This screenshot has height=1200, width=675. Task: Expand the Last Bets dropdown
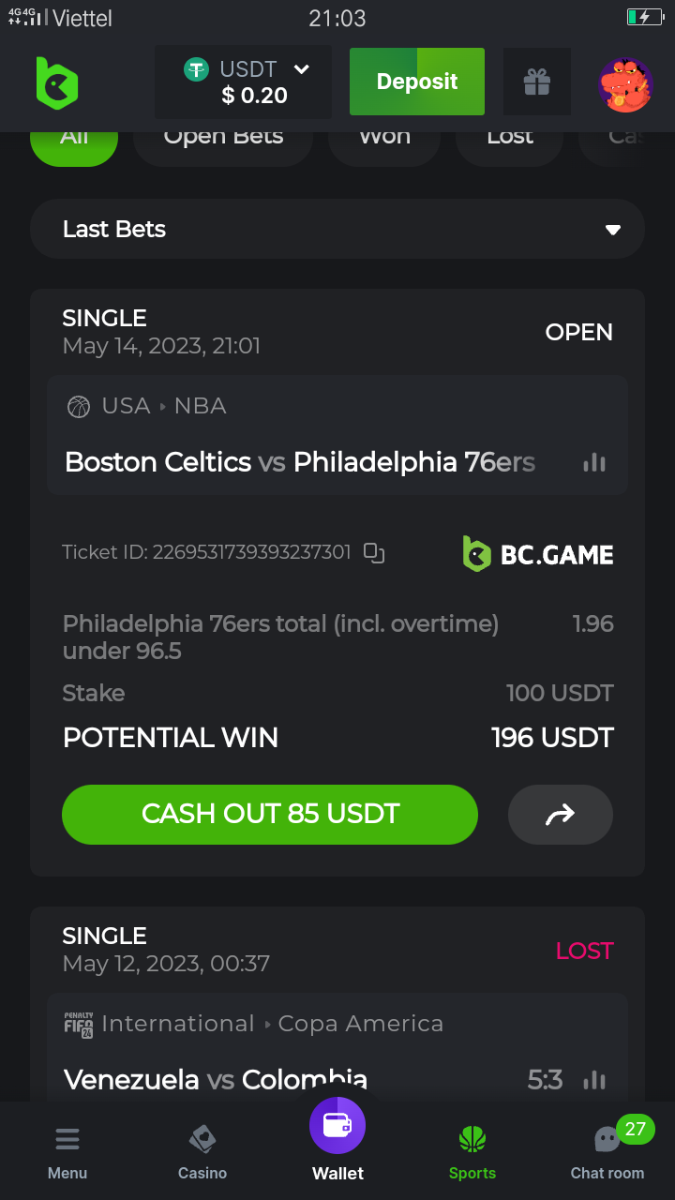pos(337,229)
